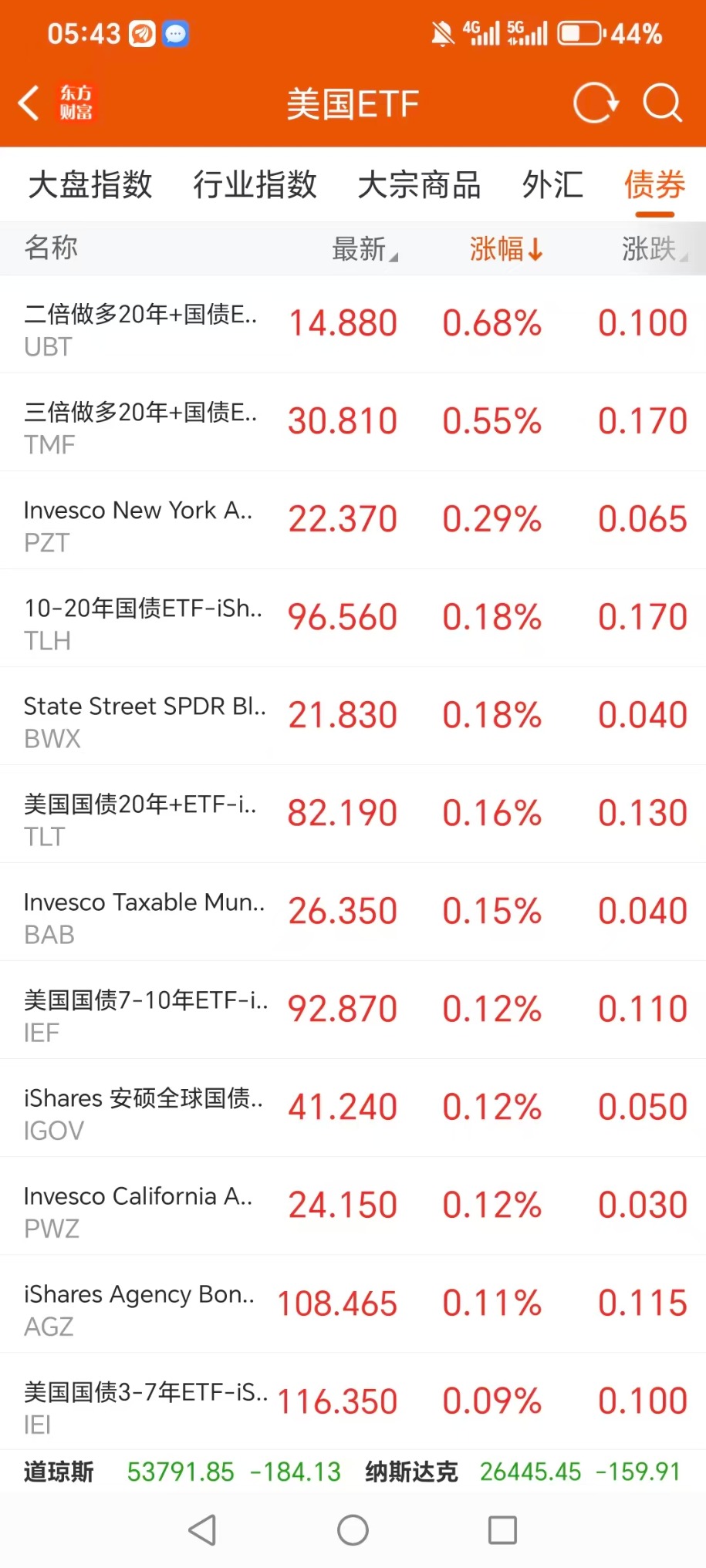
Task: Open the IGOV iShares row
Action: click(x=353, y=1108)
